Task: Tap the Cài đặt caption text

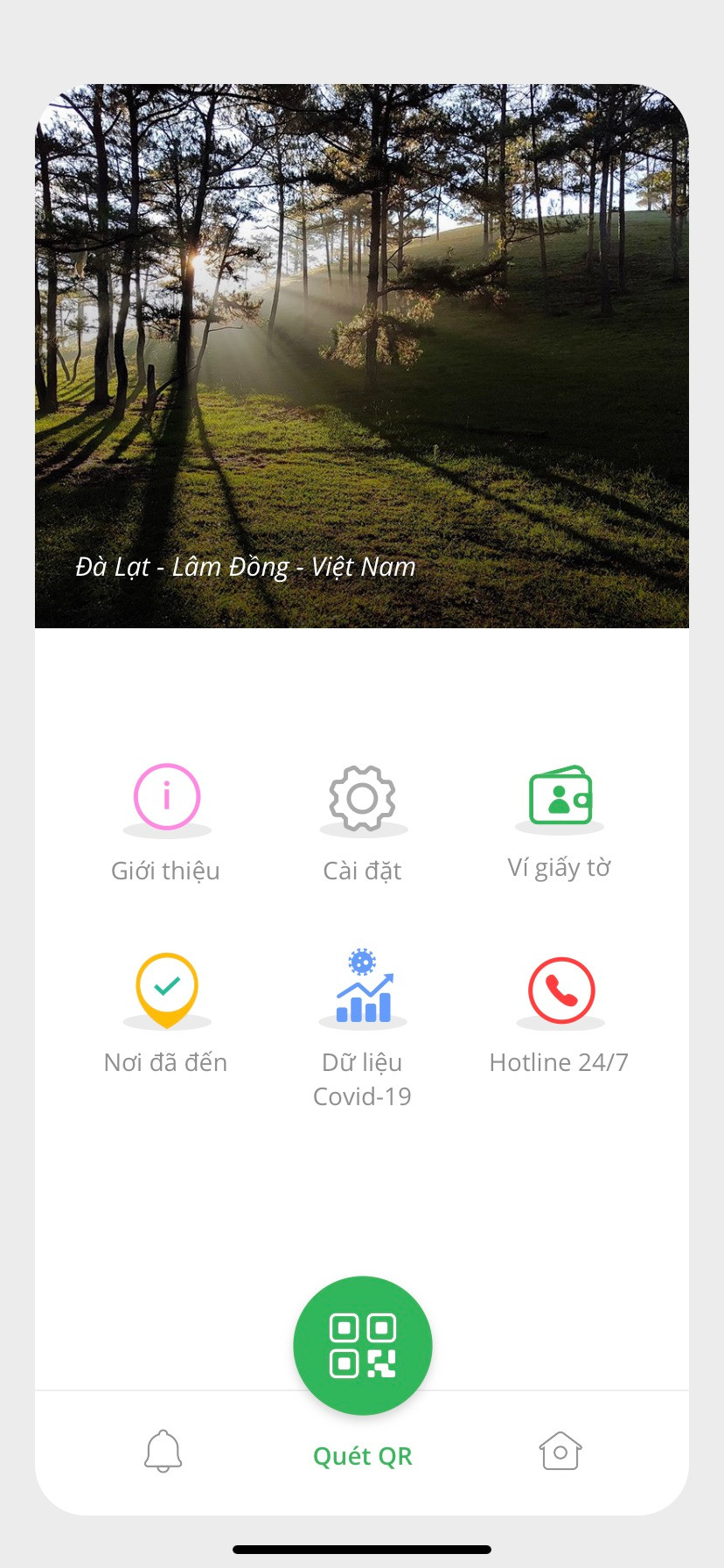Action: 362,870
